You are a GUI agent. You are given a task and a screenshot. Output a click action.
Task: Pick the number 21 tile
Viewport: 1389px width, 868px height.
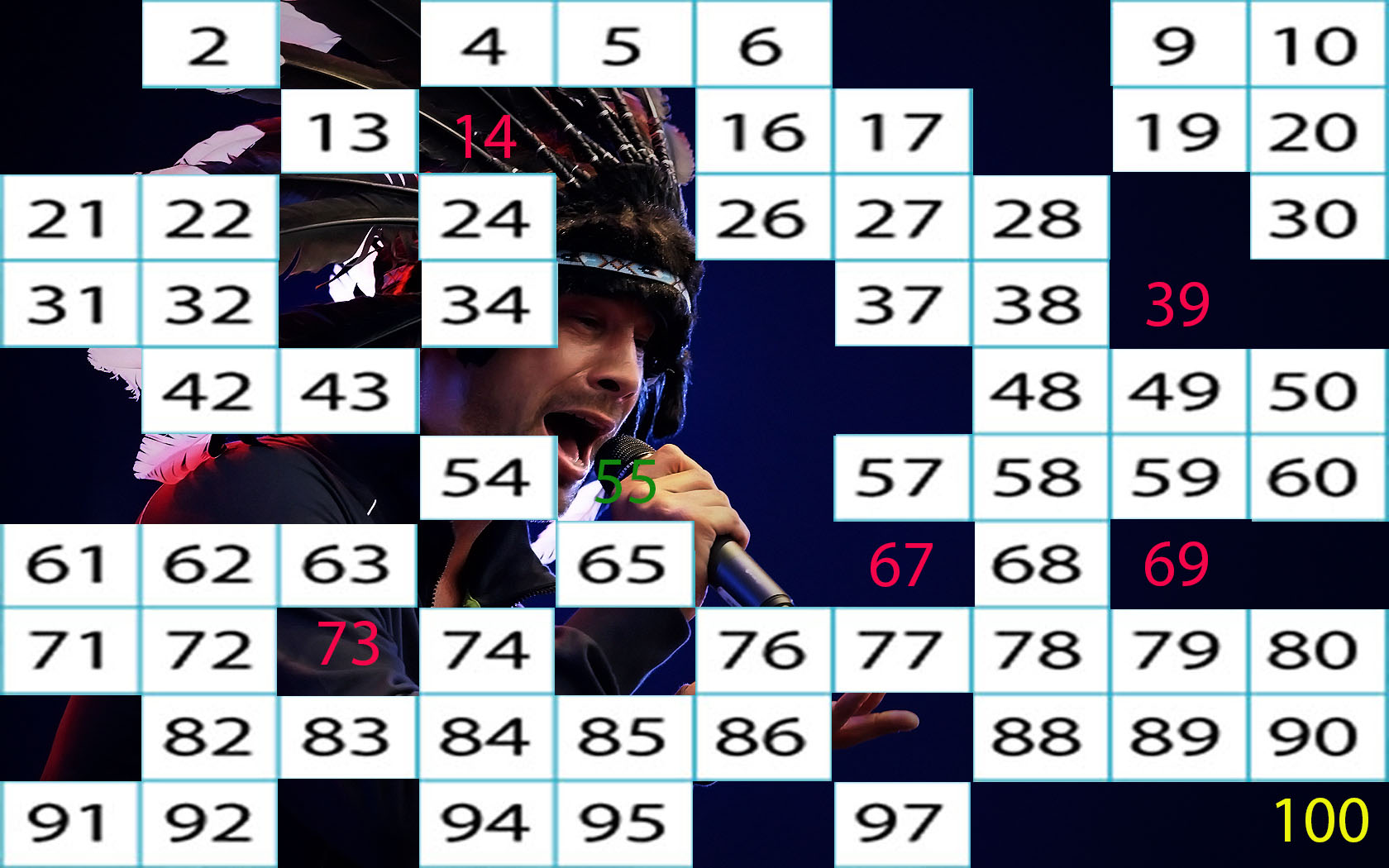(x=69, y=218)
